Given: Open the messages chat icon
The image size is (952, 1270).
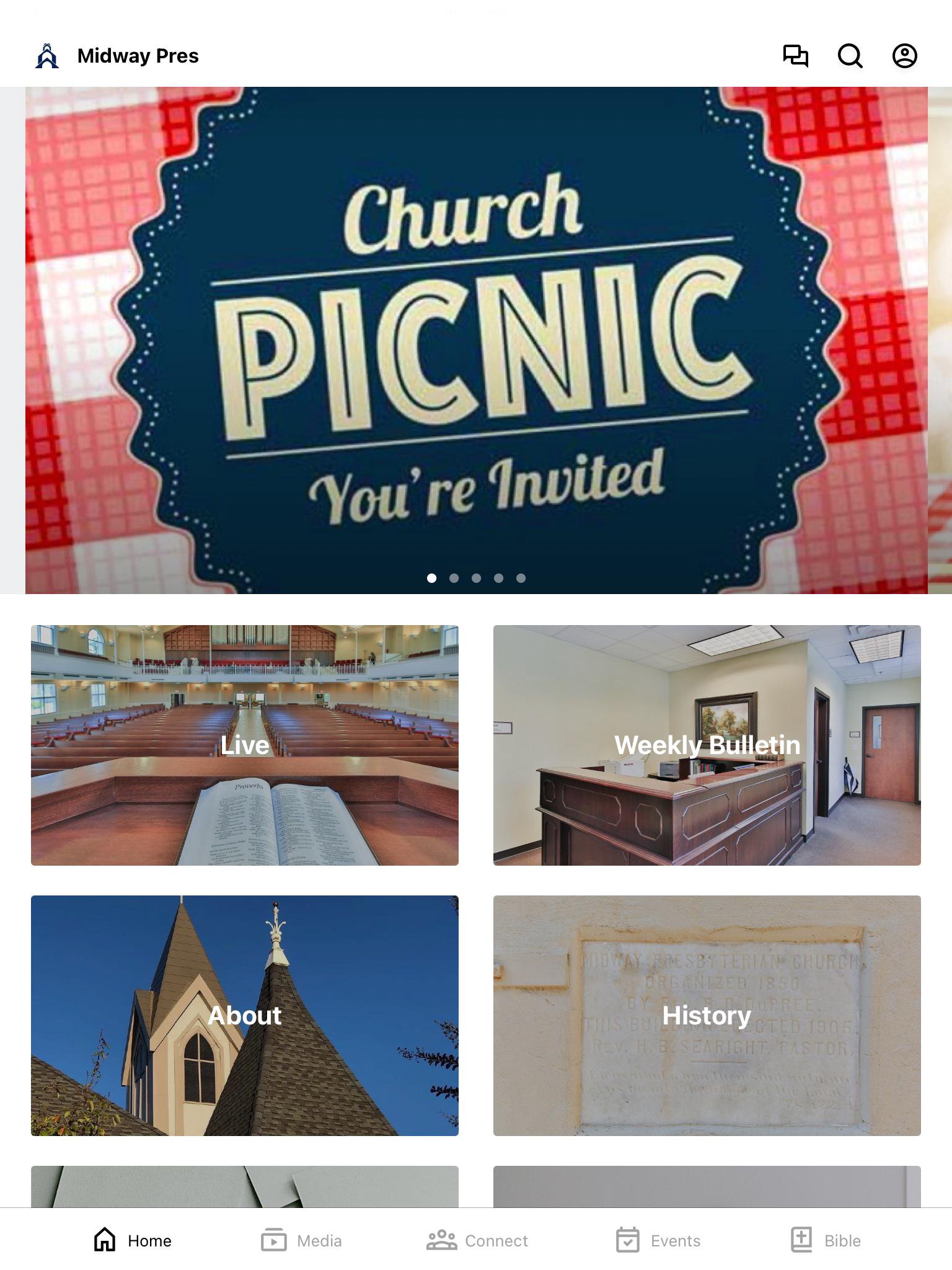Looking at the screenshot, I should click(795, 56).
